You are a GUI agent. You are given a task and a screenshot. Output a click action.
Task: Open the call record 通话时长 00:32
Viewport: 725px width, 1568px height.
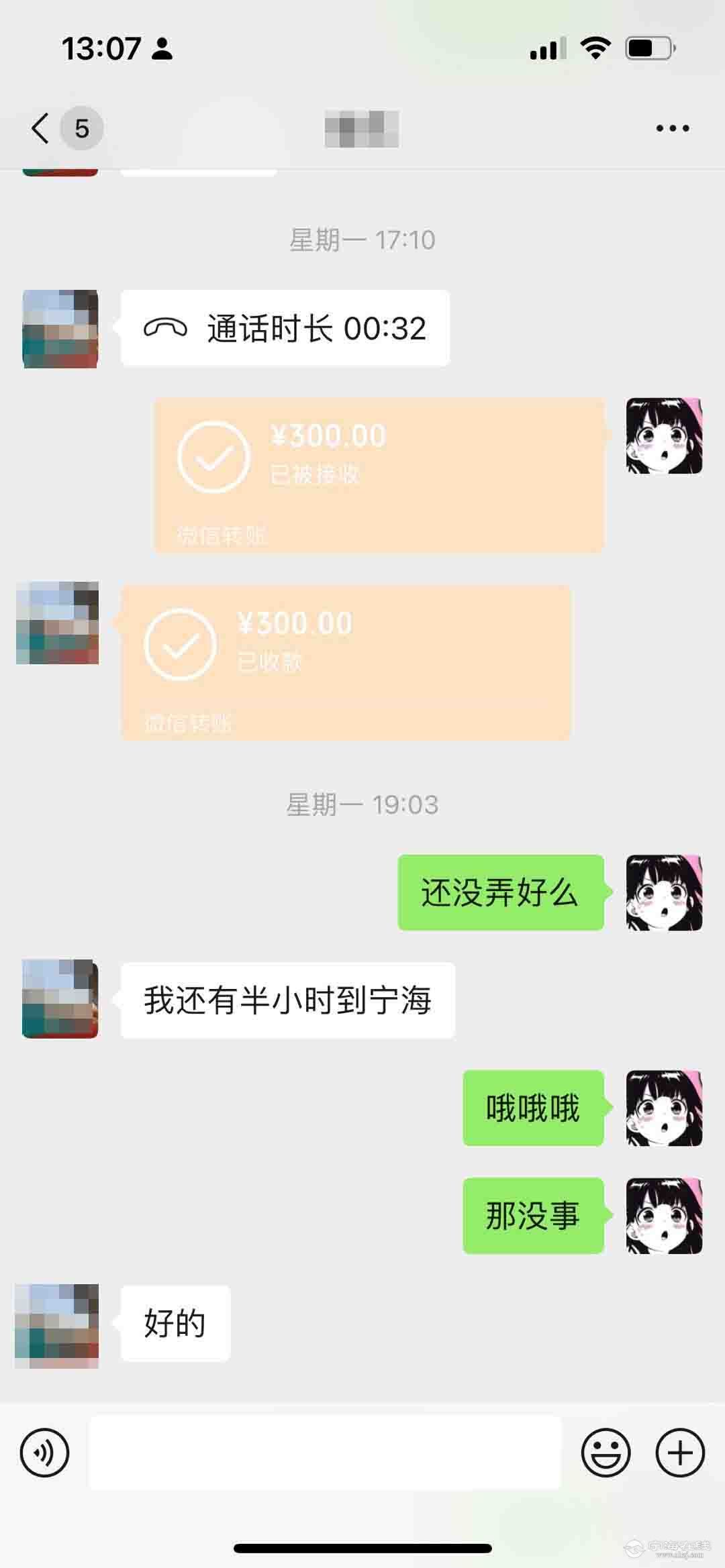click(x=285, y=328)
